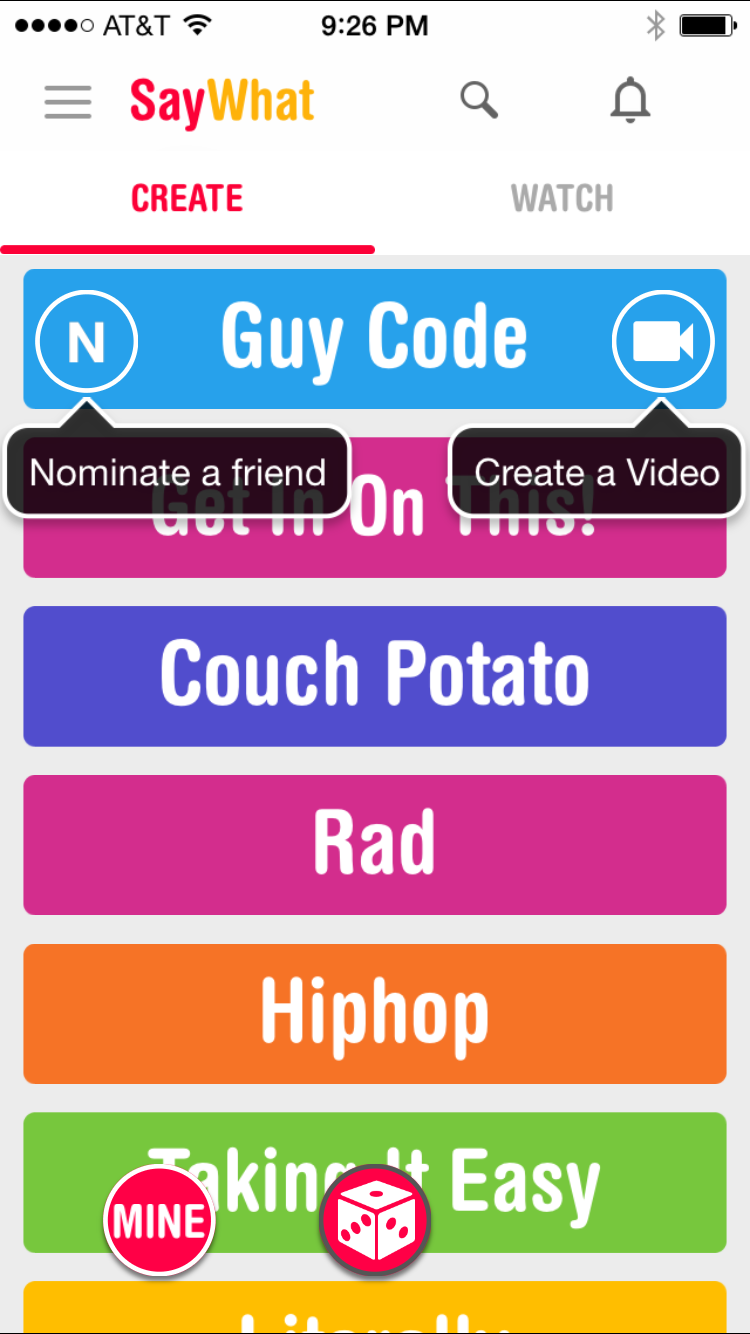Switch to the Watch tab
Viewport: 750px width, 1334px height.
coord(562,198)
